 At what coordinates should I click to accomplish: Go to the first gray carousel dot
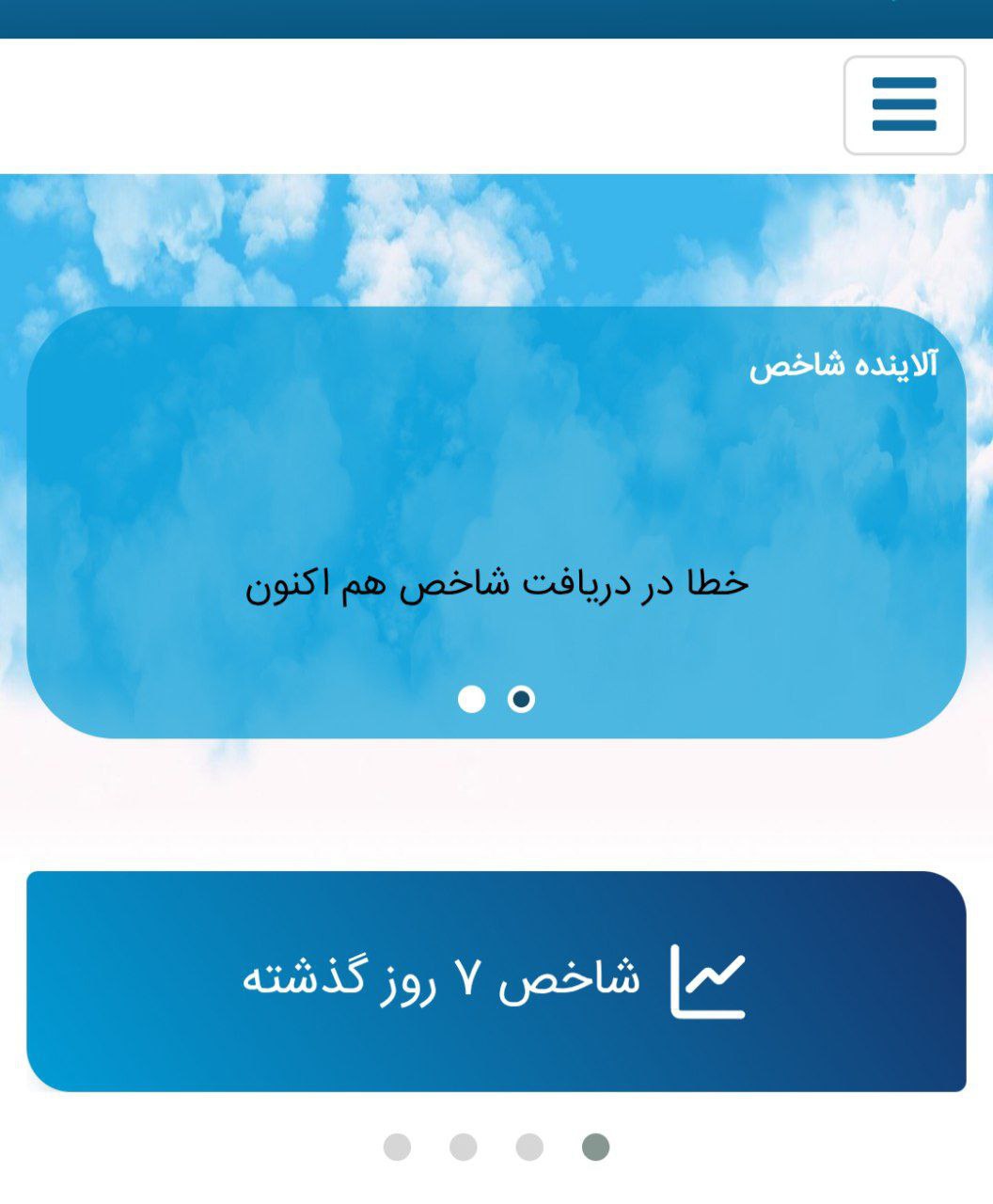tap(397, 1148)
